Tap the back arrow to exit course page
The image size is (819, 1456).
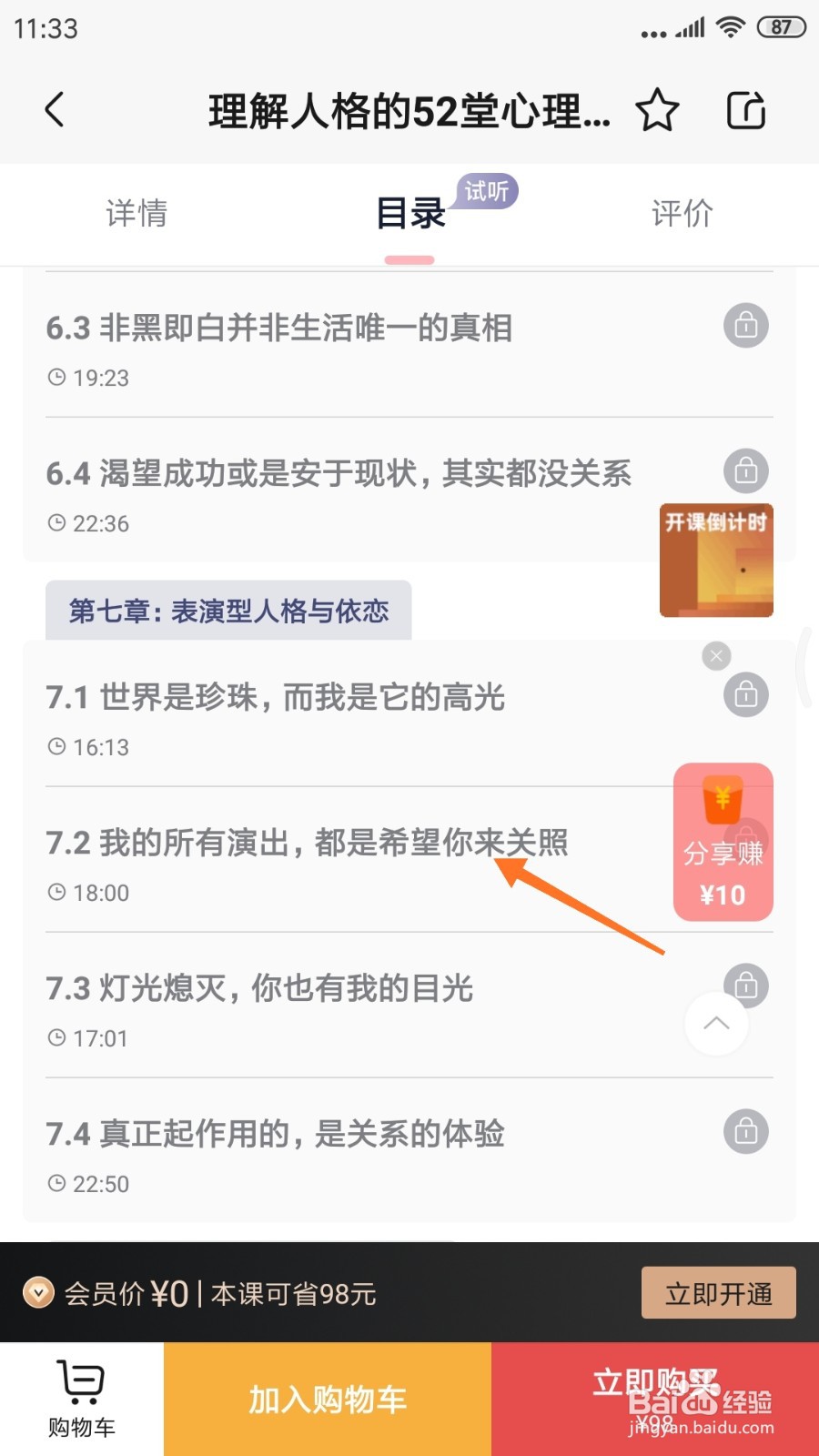[55, 109]
